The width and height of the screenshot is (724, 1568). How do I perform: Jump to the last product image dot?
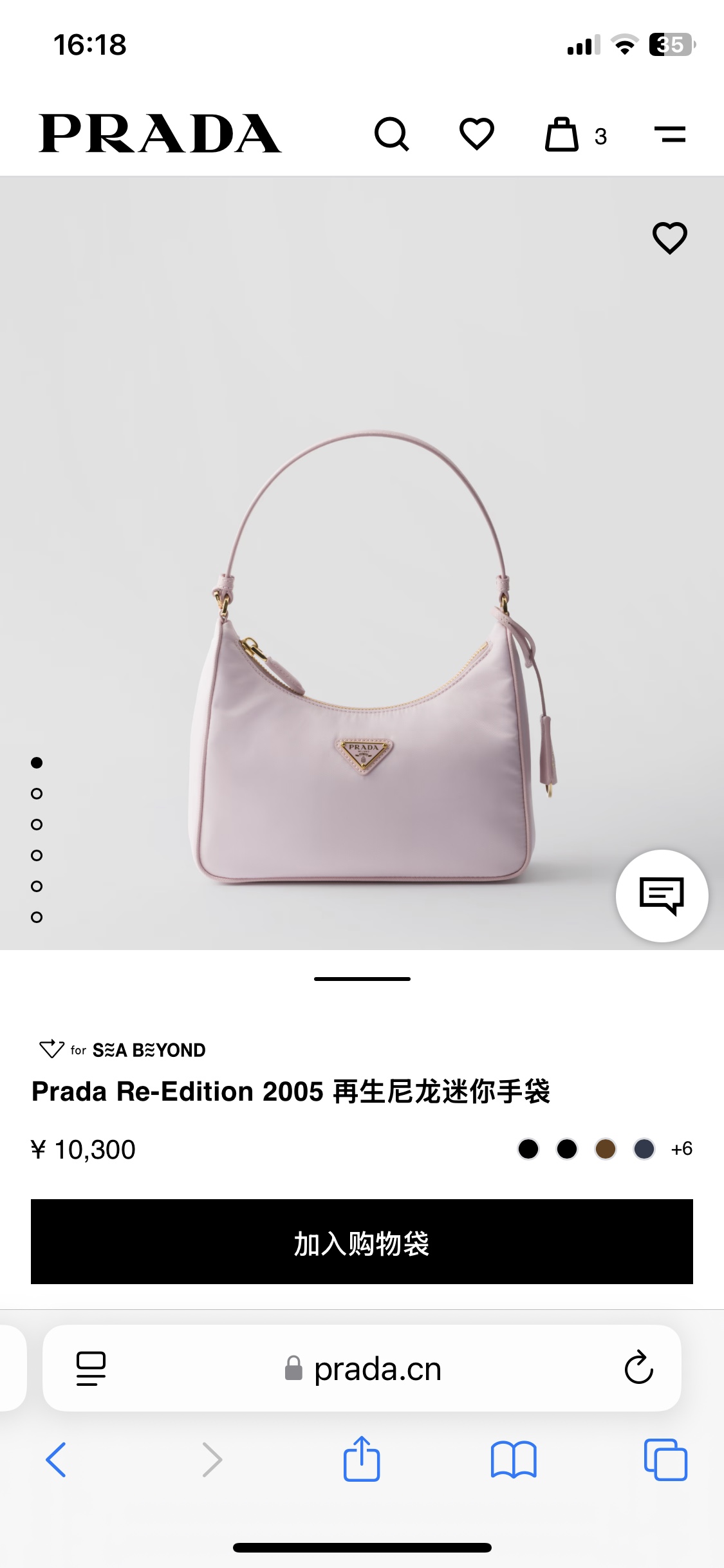pos(37,917)
